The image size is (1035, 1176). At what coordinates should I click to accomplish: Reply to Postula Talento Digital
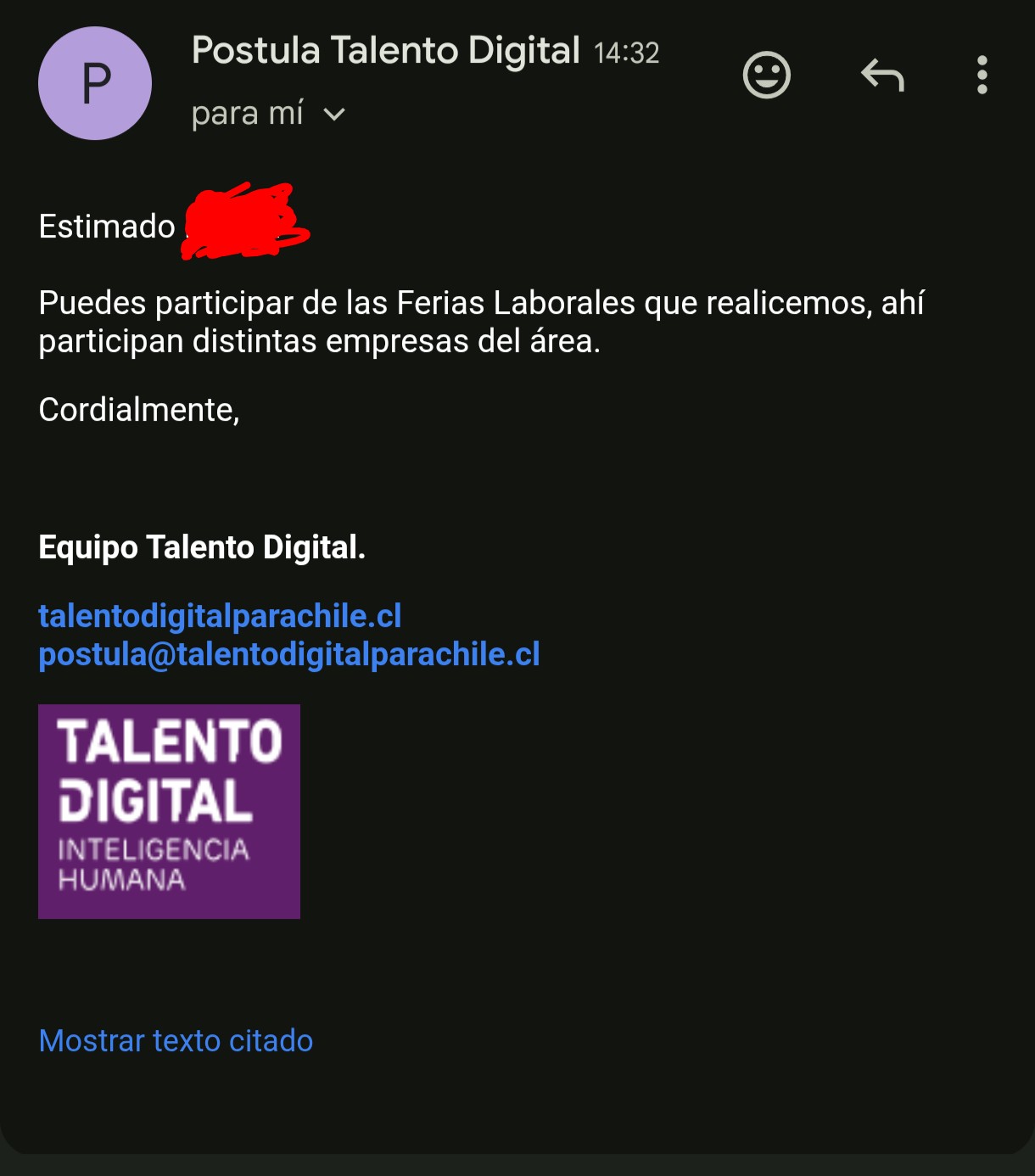coord(882,76)
